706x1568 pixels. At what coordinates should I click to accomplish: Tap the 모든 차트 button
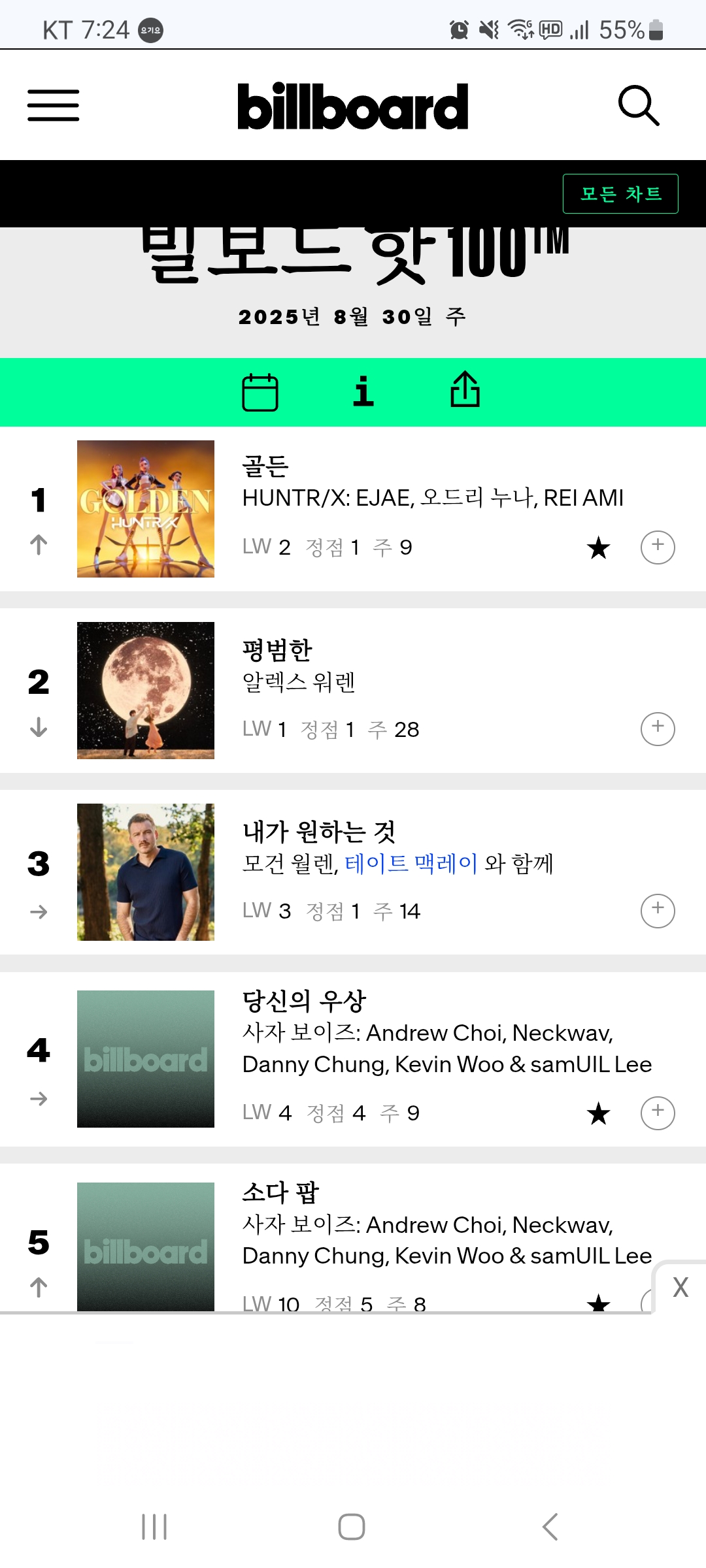point(620,194)
